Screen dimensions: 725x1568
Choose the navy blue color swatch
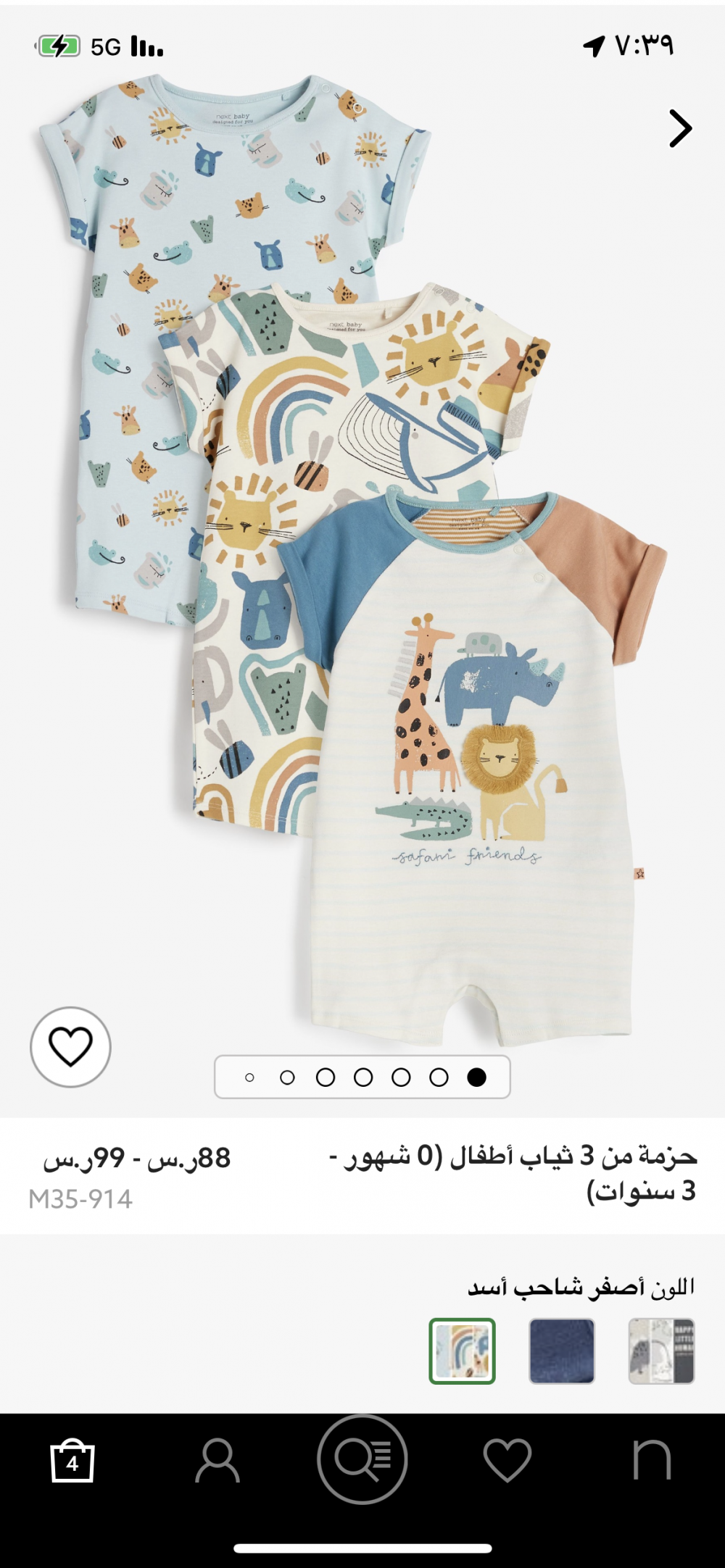(x=562, y=1351)
